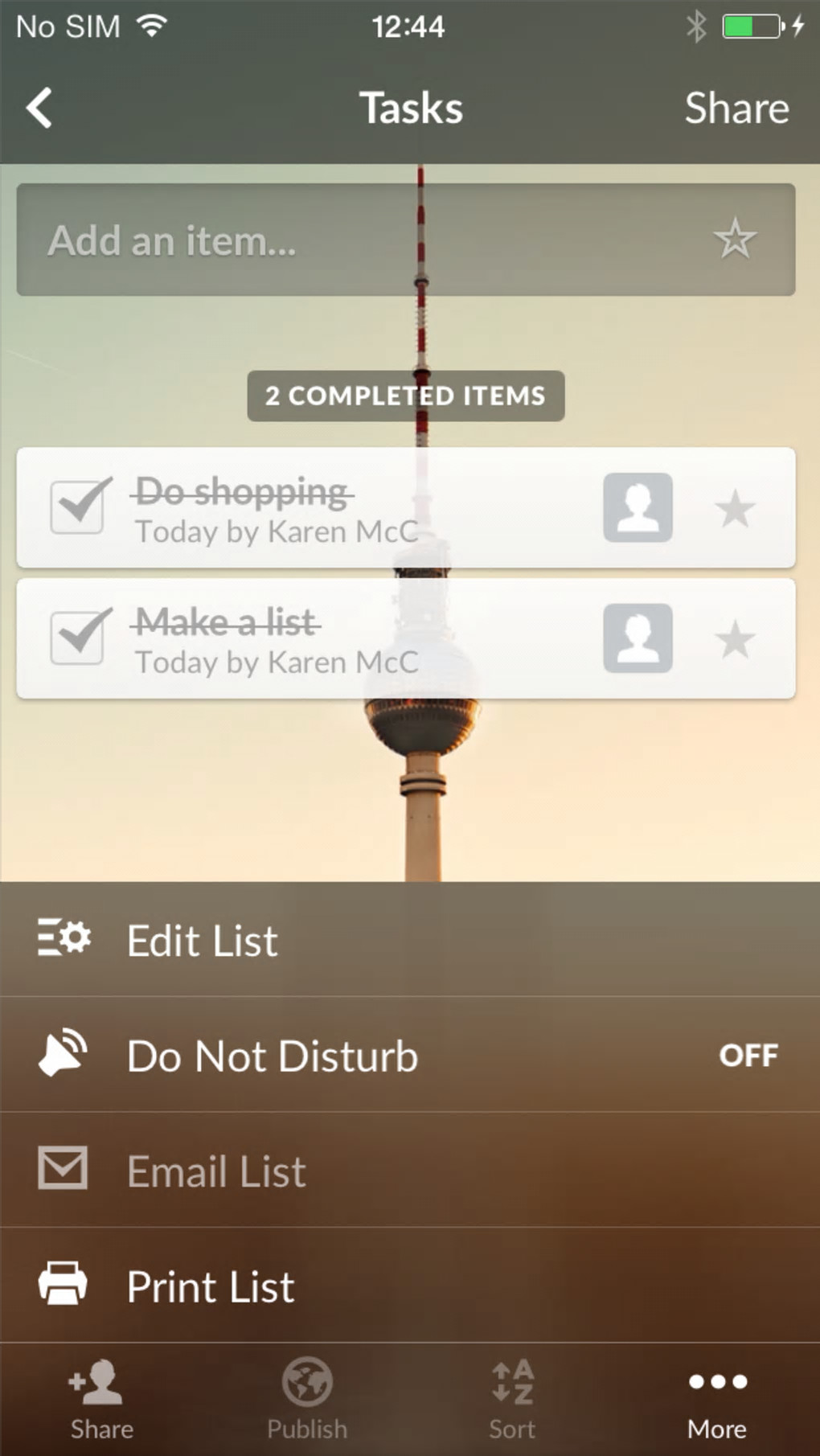Open Share in the bottom toolbar
This screenshot has height=1456, width=820.
coord(101,1399)
